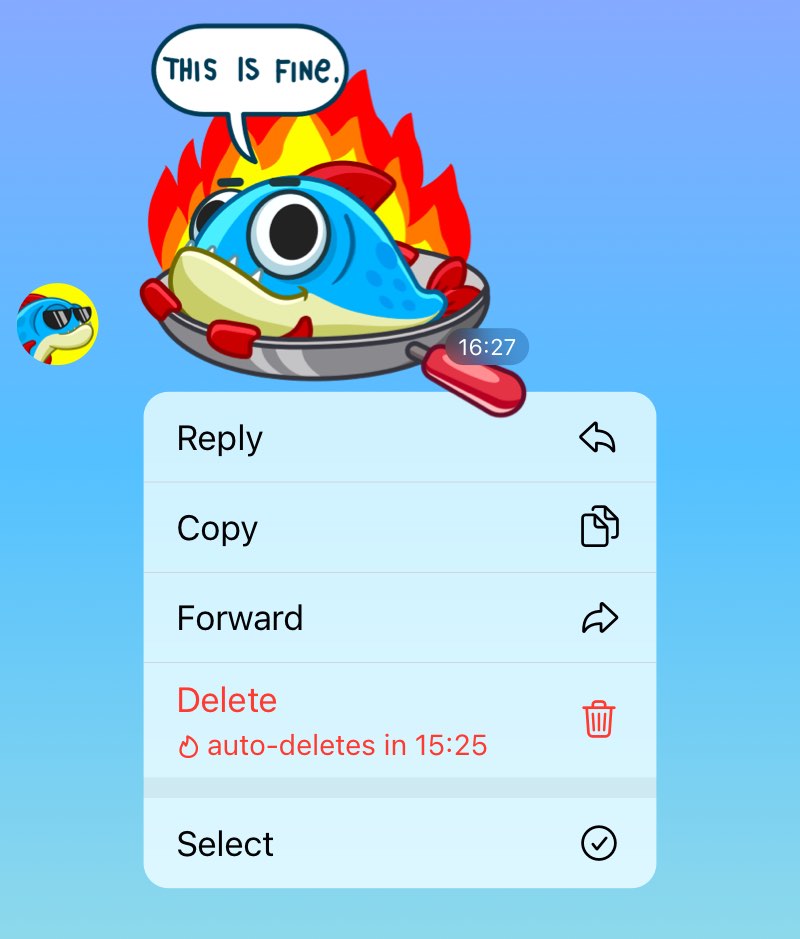Delete the auto-deleting message
Image resolution: width=800 pixels, height=939 pixels.
click(399, 720)
